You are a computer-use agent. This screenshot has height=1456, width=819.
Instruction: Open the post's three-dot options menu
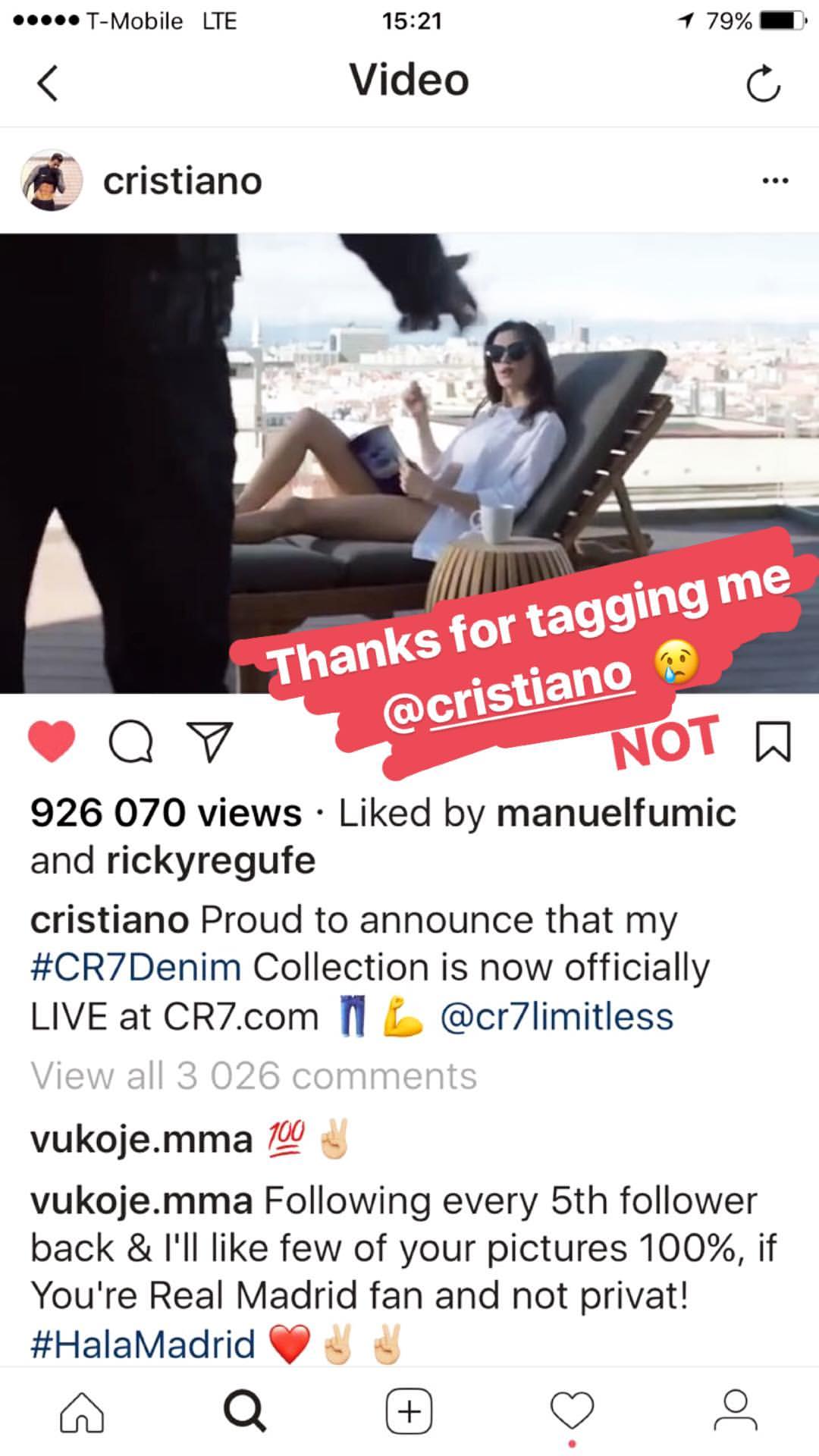[x=775, y=180]
